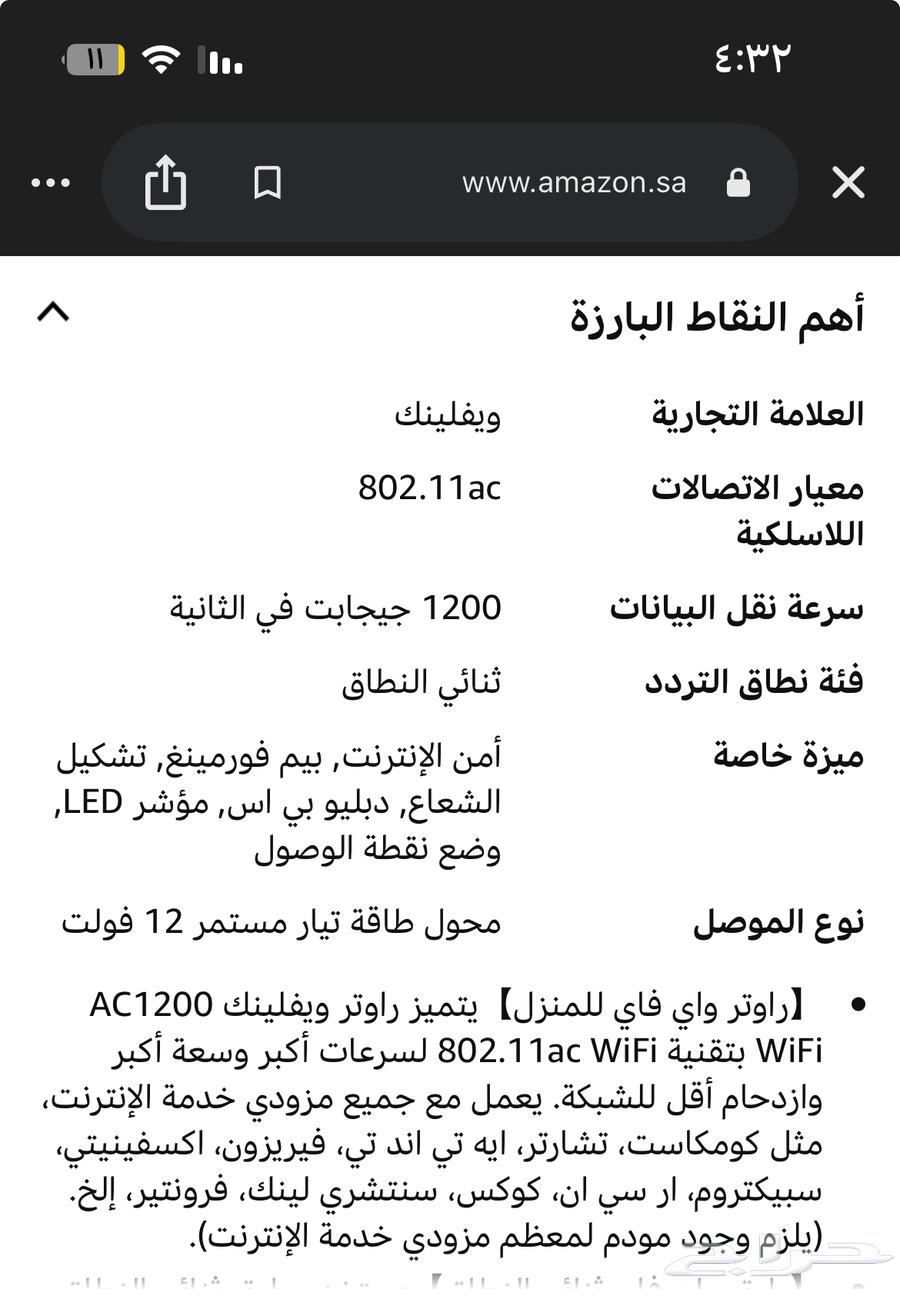The image size is (900, 1289).
Task: Open the browser overflow menu (three dots)
Action: [51, 182]
